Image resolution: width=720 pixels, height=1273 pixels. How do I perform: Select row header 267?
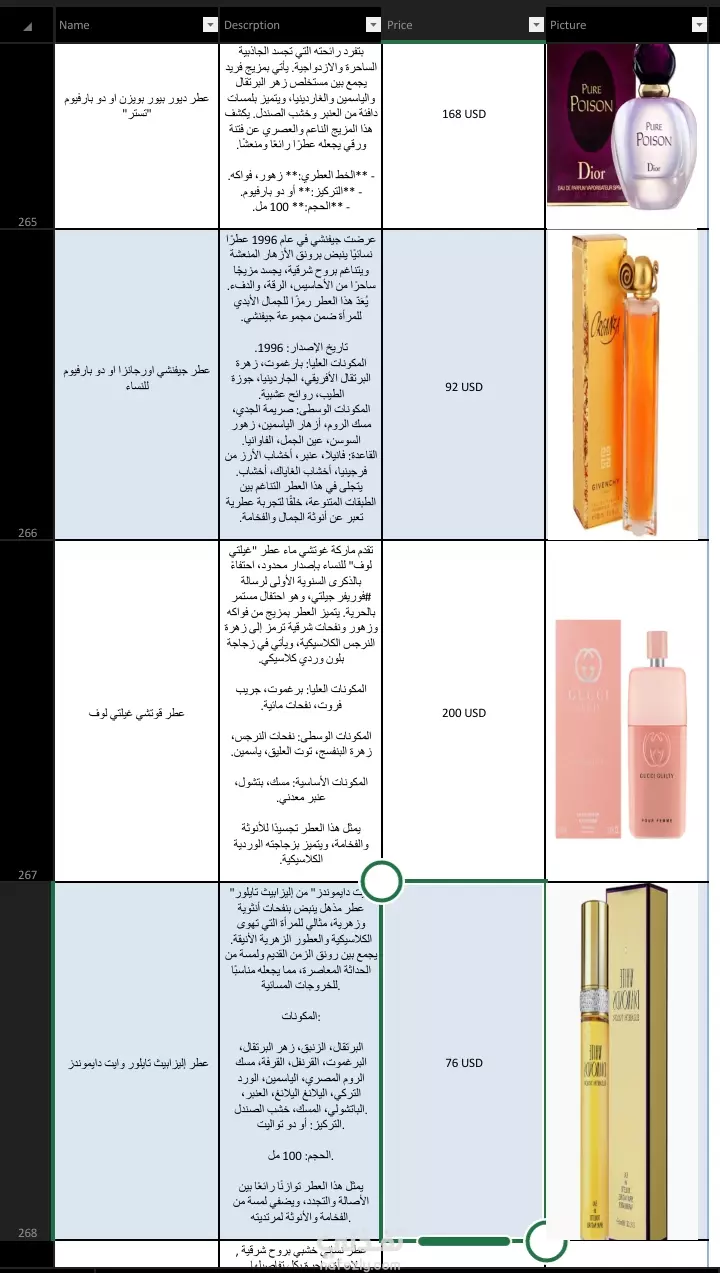[27, 711]
